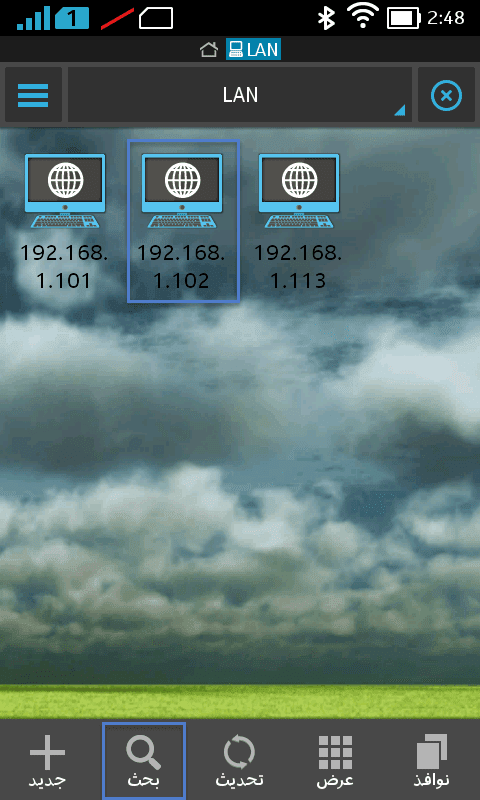This screenshot has width=480, height=800.
Task: Open نوافذ (Windows) manager
Action: tap(432, 761)
